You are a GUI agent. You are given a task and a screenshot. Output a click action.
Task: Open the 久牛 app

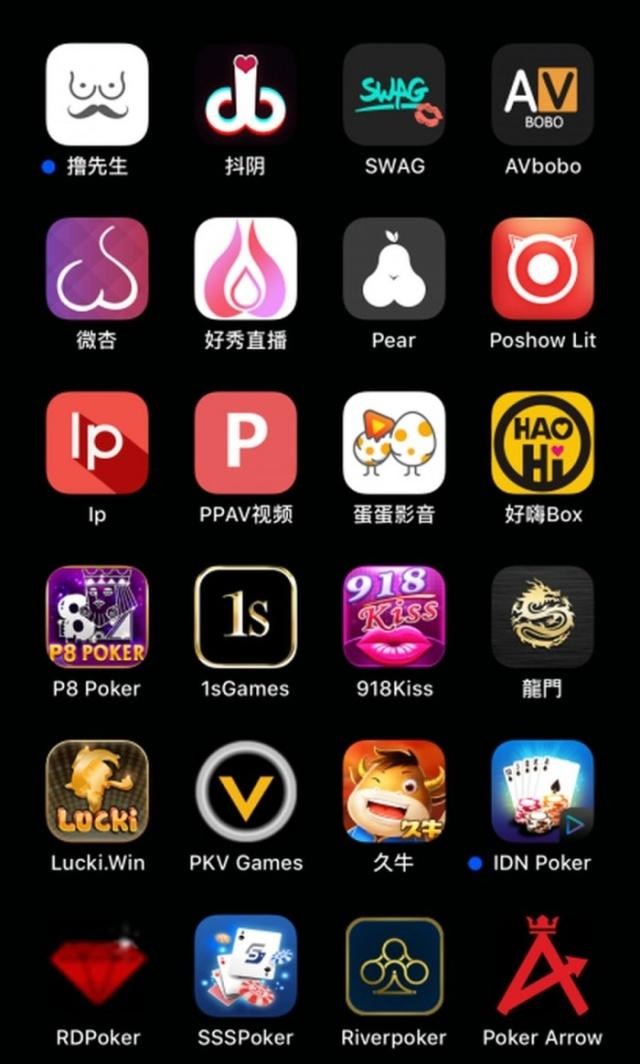[394, 791]
